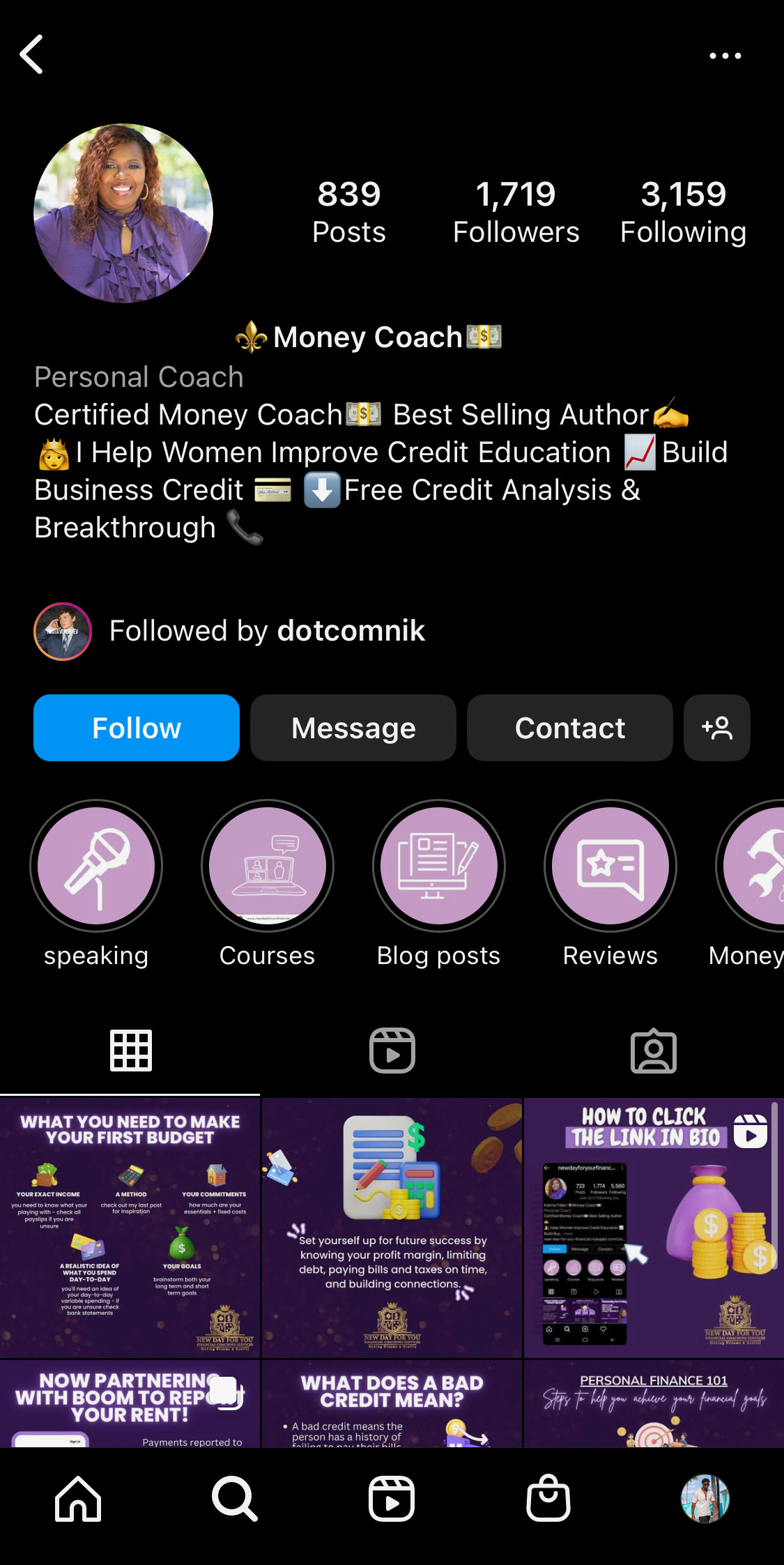Open the link in bio reel
The width and height of the screenshot is (784, 1565).
(x=654, y=1227)
